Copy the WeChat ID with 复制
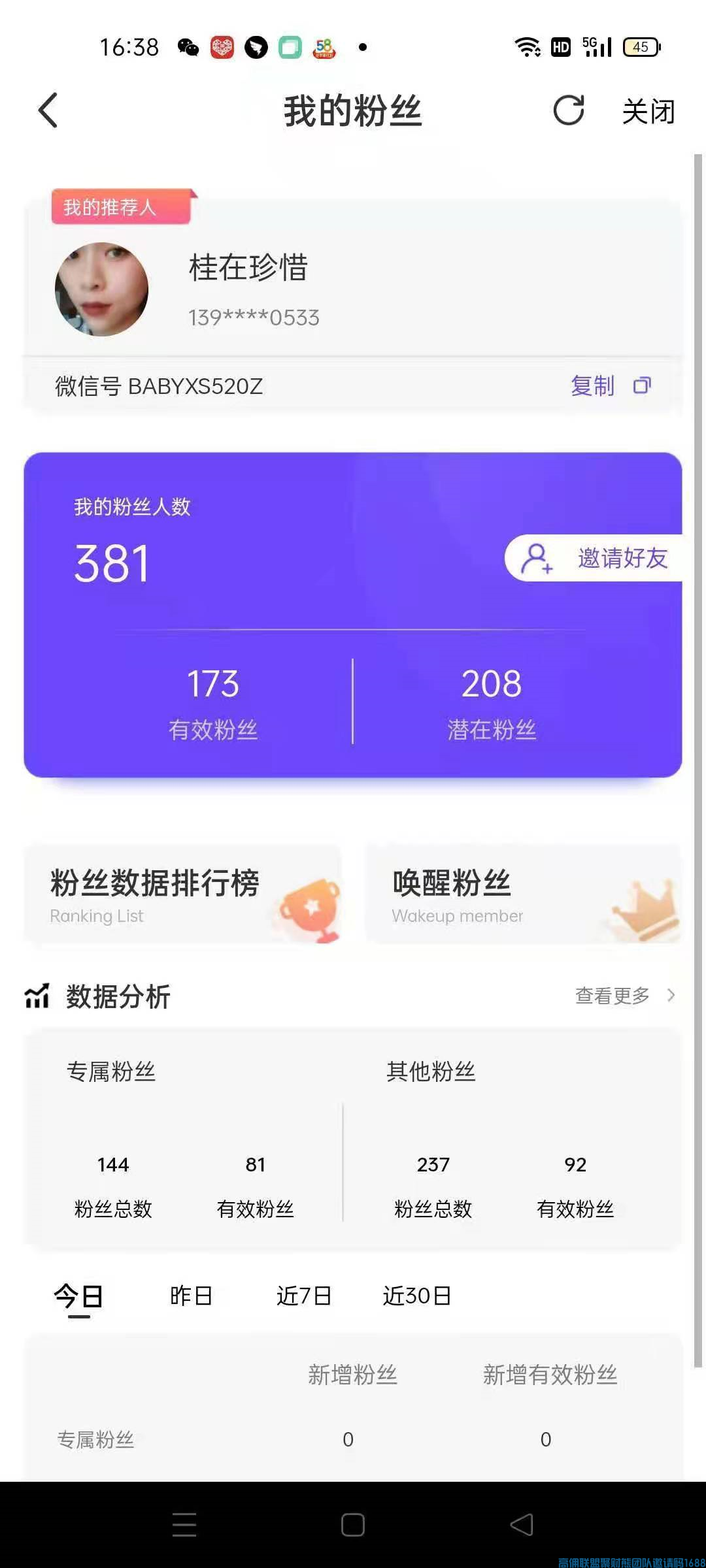Viewport: 706px width, 1568px height. 609,385
